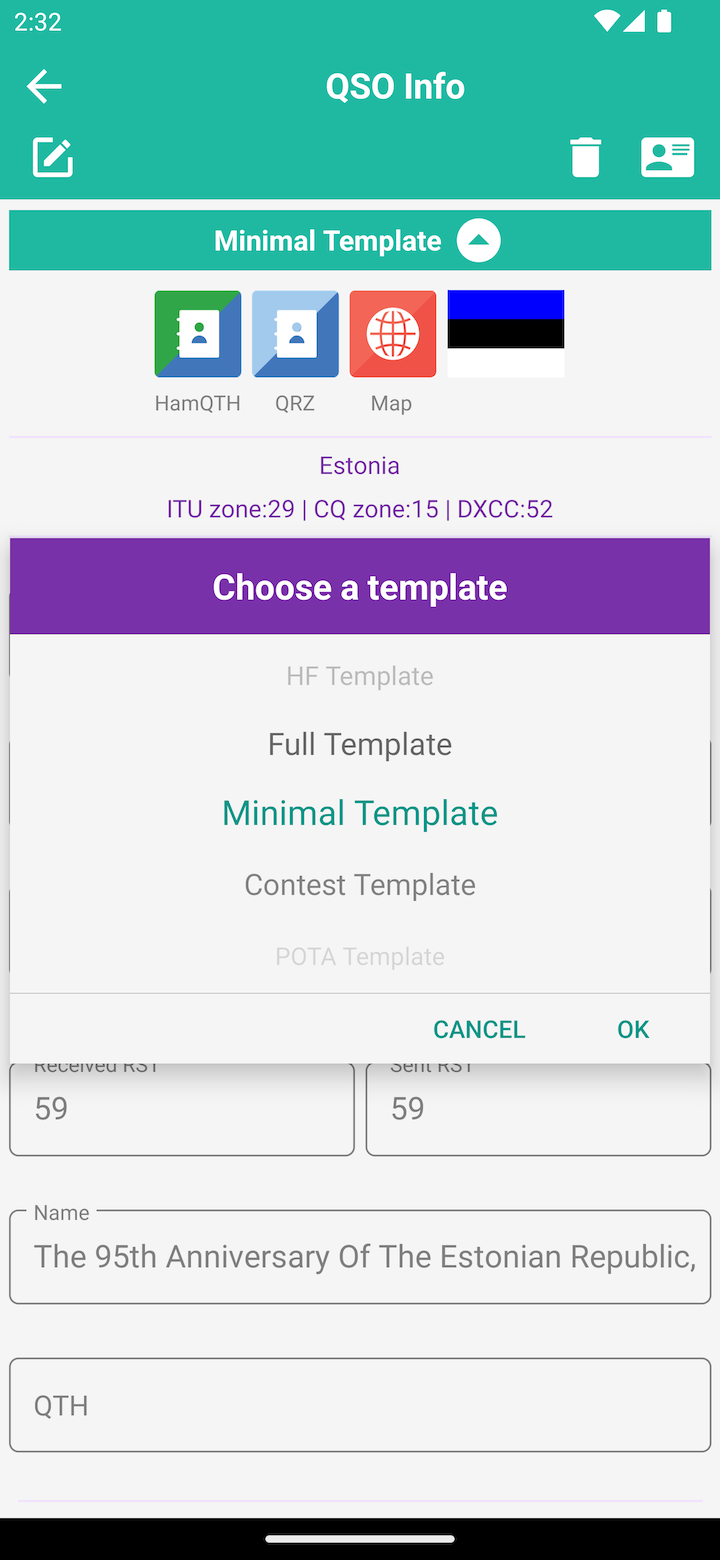This screenshot has height=1560, width=720.
Task: Select HF Template in the picker
Action: (360, 676)
